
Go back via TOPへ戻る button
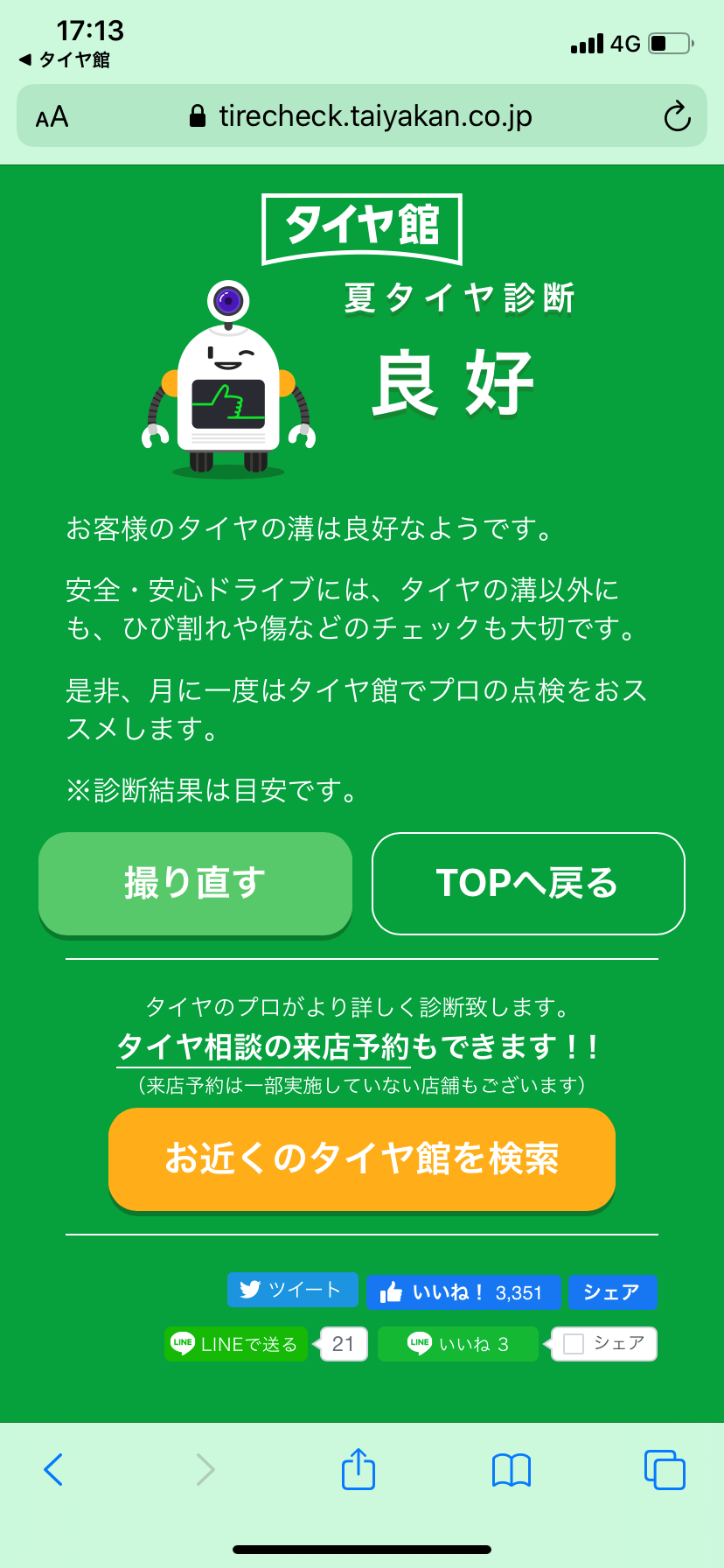tap(528, 883)
